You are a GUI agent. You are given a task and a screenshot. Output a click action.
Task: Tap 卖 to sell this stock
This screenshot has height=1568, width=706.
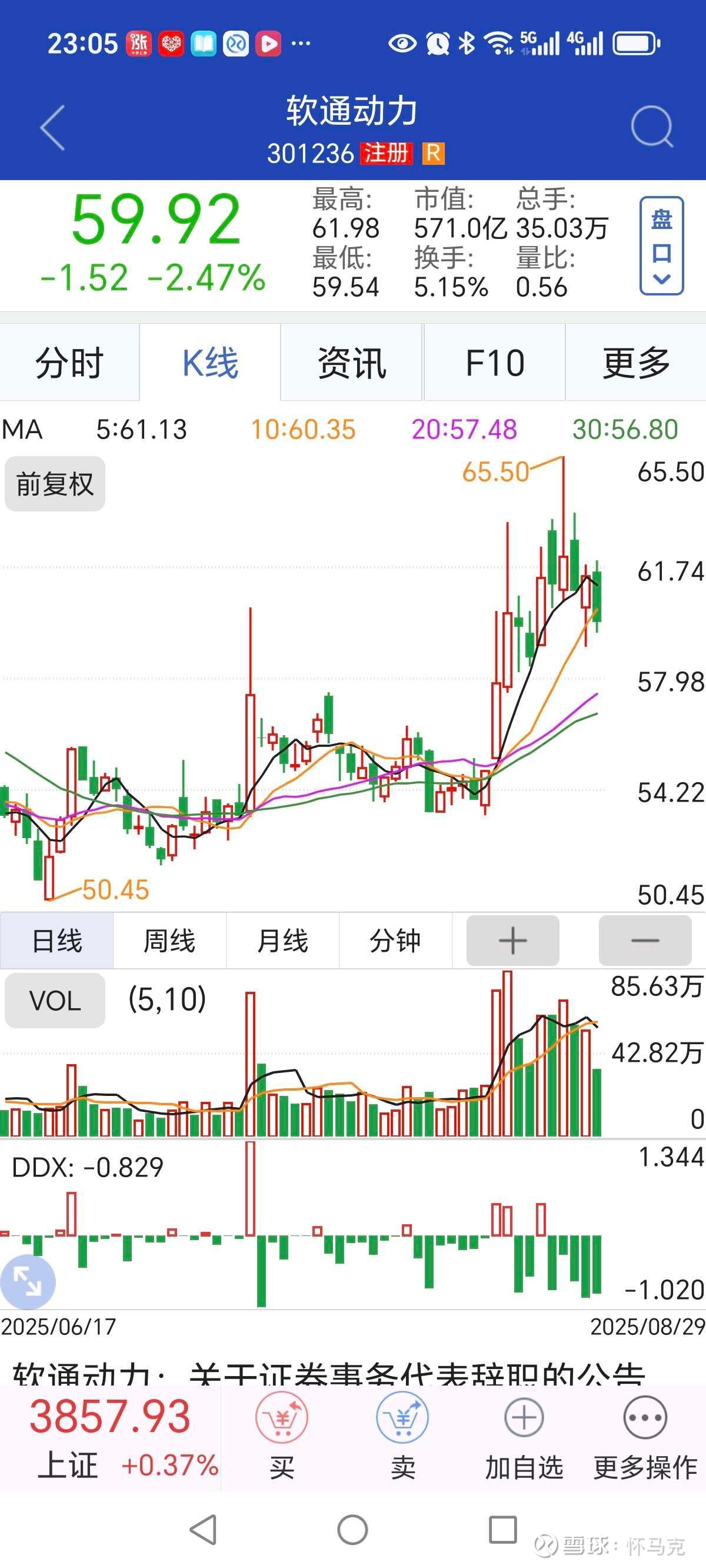pos(402,1437)
